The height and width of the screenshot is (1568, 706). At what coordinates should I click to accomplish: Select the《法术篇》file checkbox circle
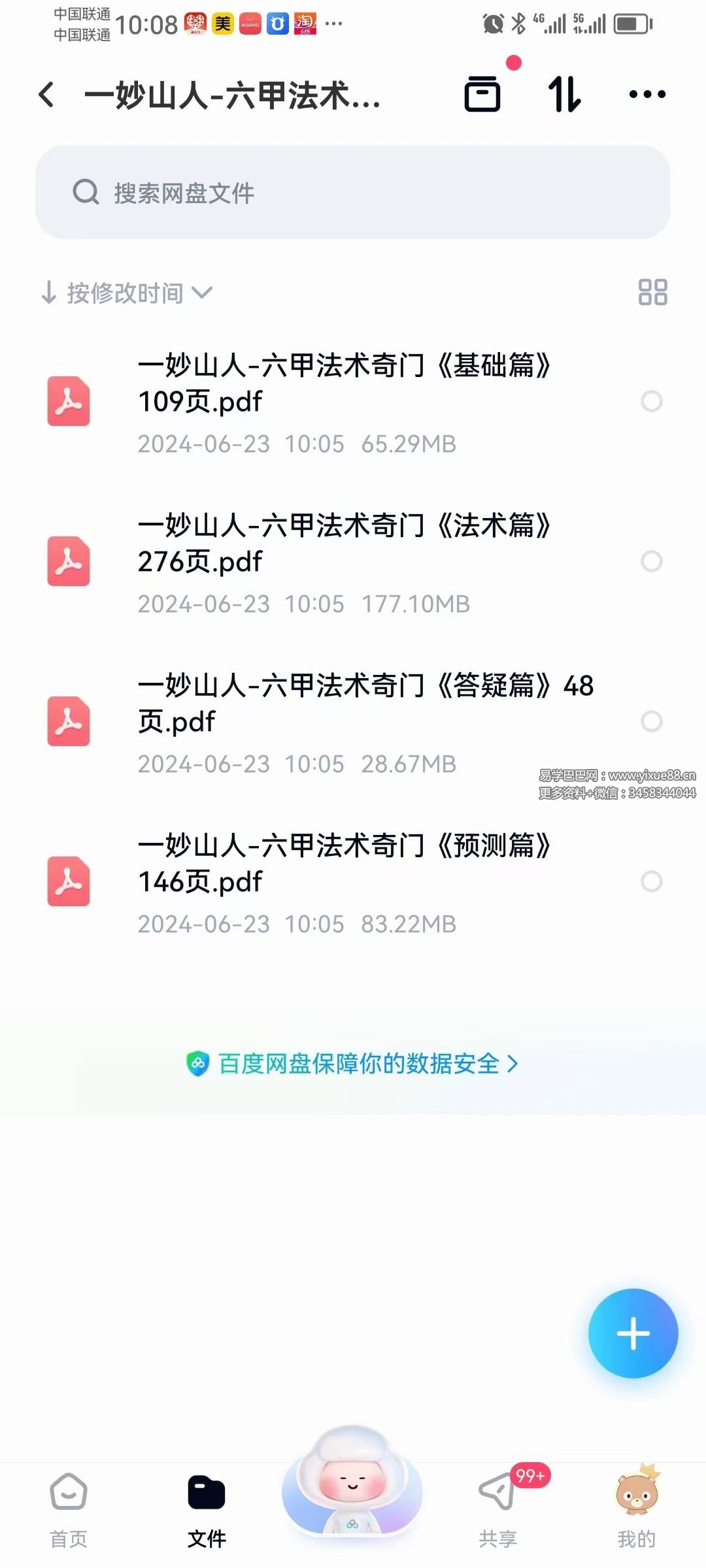click(x=651, y=561)
